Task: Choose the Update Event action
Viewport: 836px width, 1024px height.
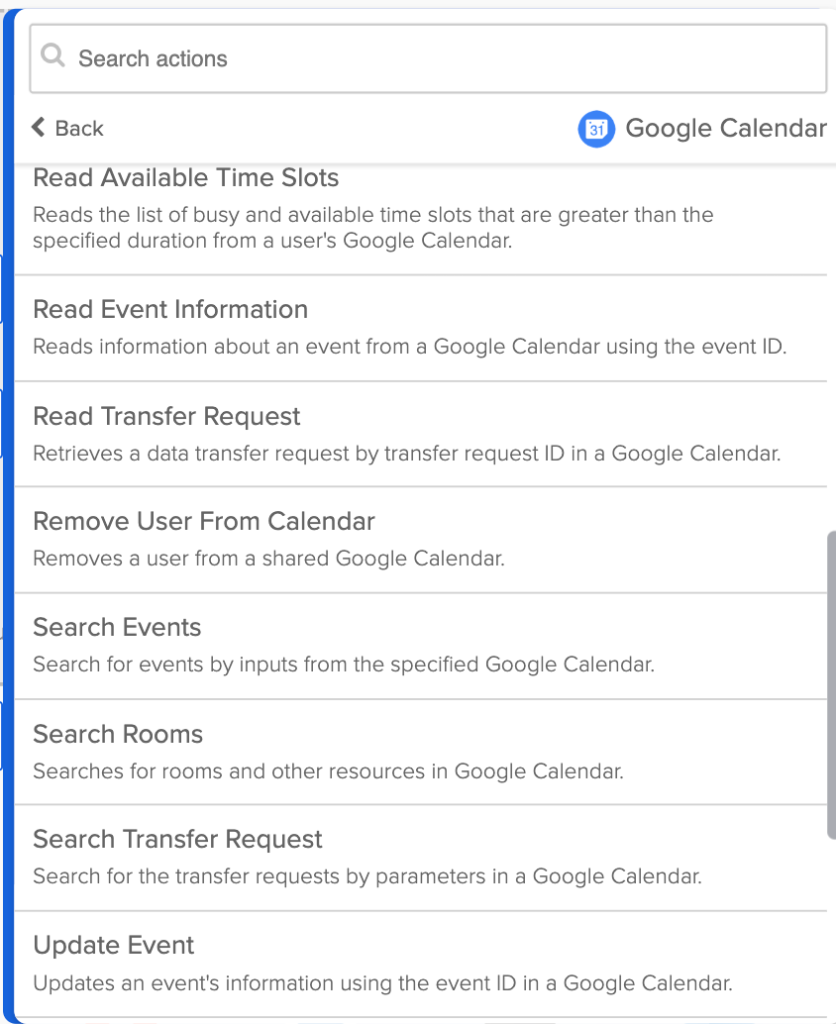Action: pyautogui.click(x=113, y=945)
